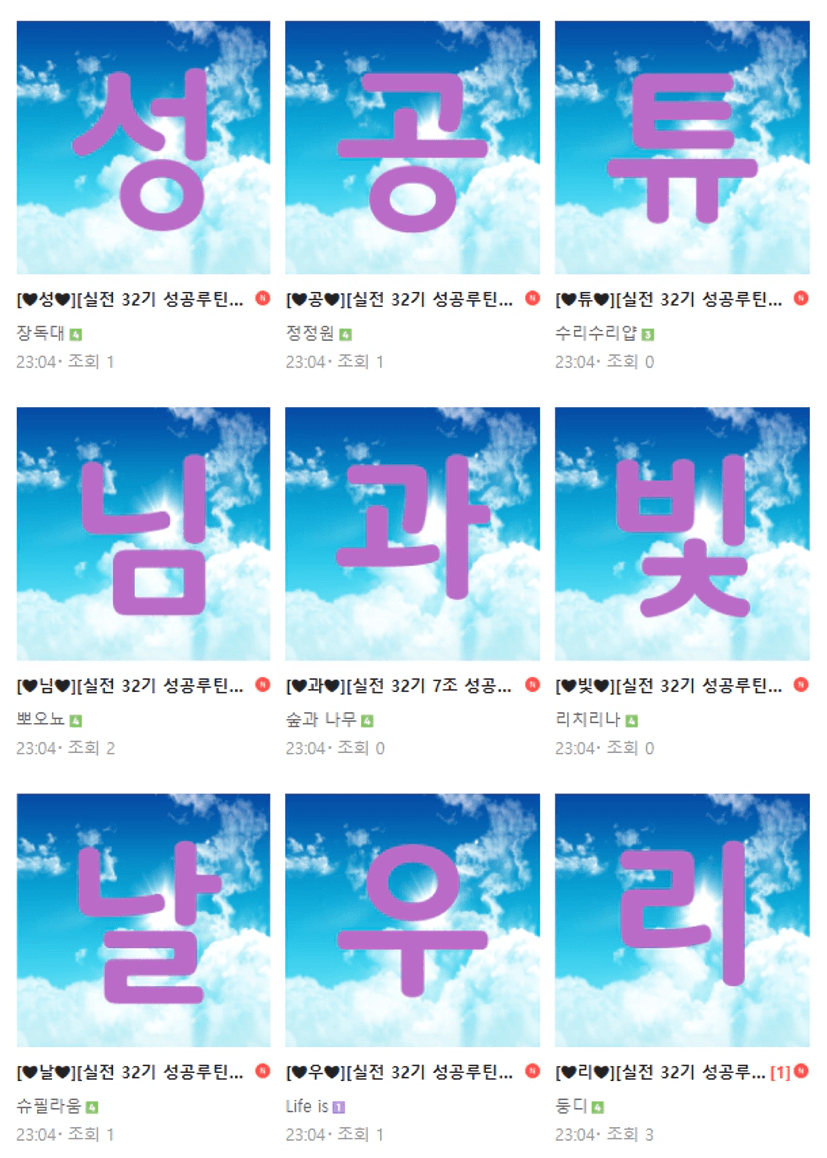Image resolution: width=827 pixels, height=1158 pixels.
Task: Open the '과' image post by 숲과 나무
Action: 412,534
